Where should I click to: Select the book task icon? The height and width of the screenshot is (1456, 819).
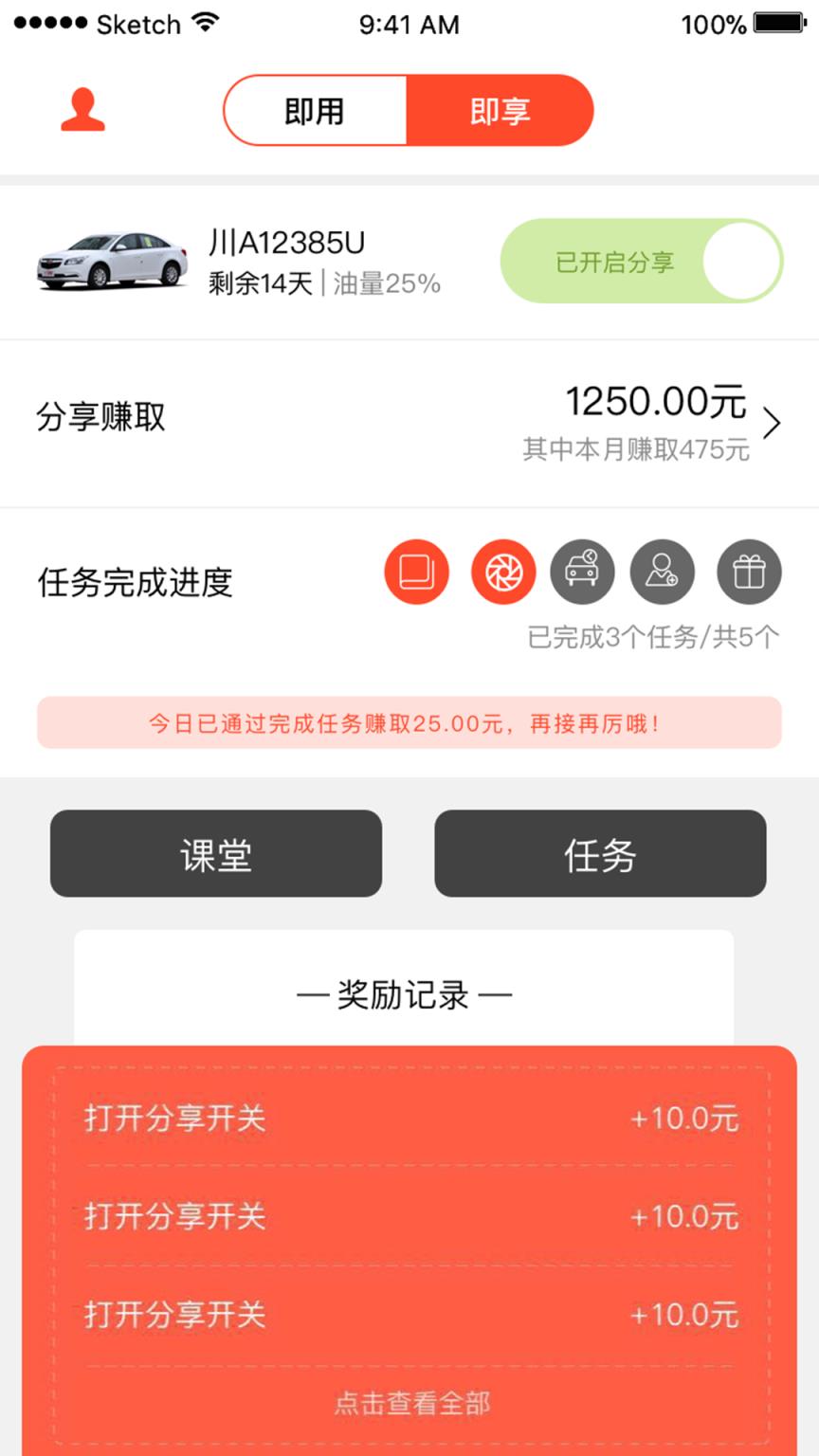click(x=416, y=572)
